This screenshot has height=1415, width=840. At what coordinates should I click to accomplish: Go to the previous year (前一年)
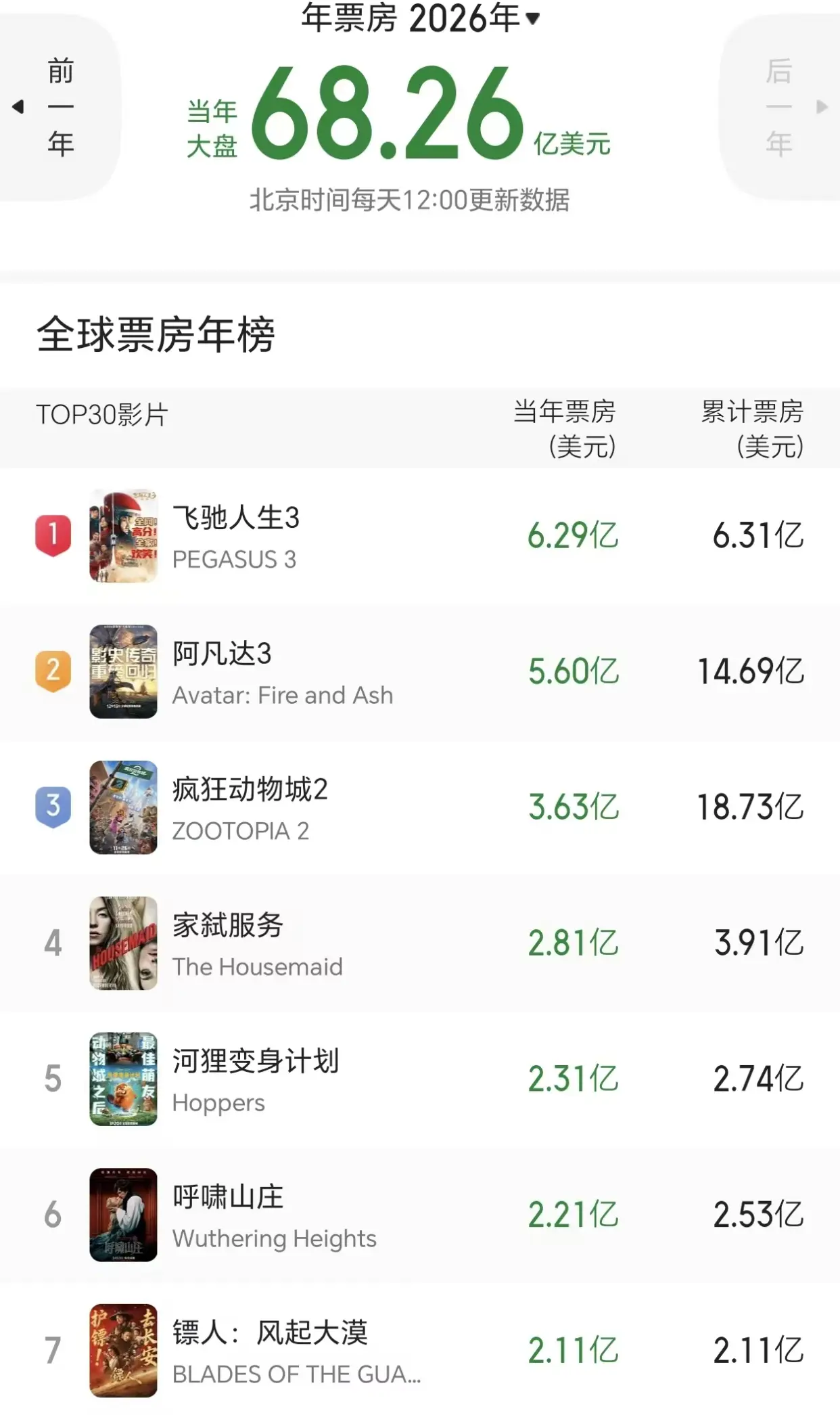pos(57,107)
